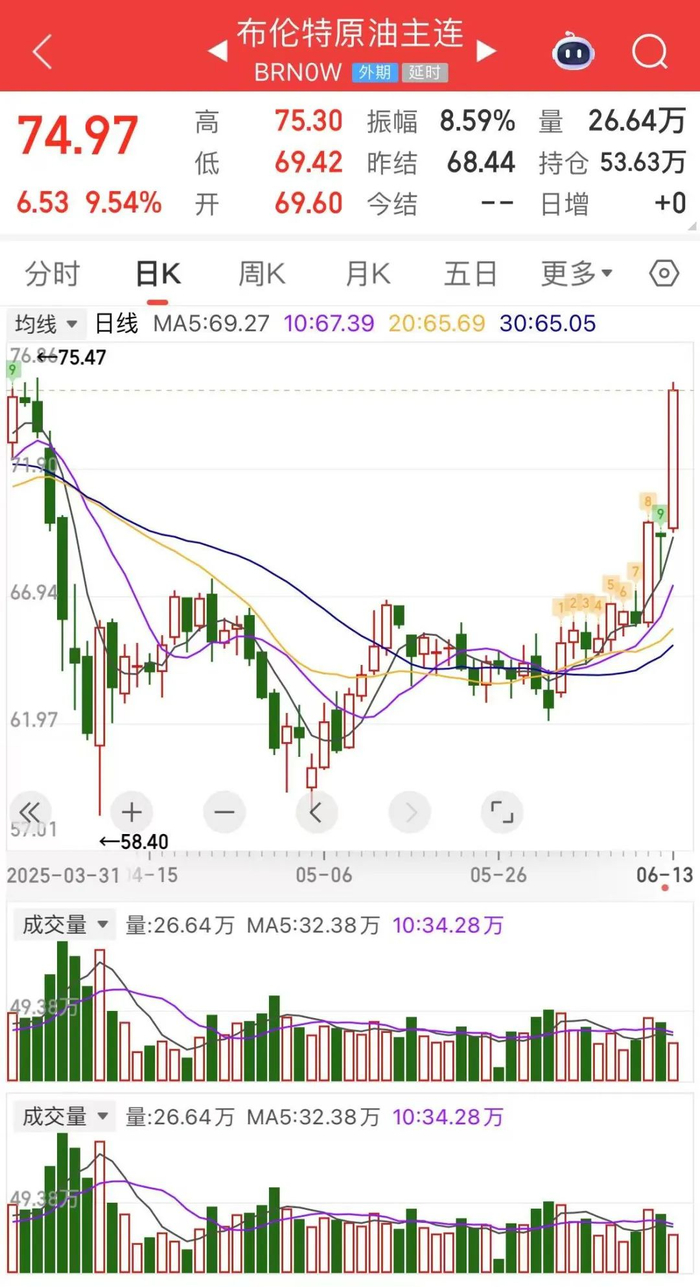
Task: Open the robot assistant
Action: click(574, 50)
